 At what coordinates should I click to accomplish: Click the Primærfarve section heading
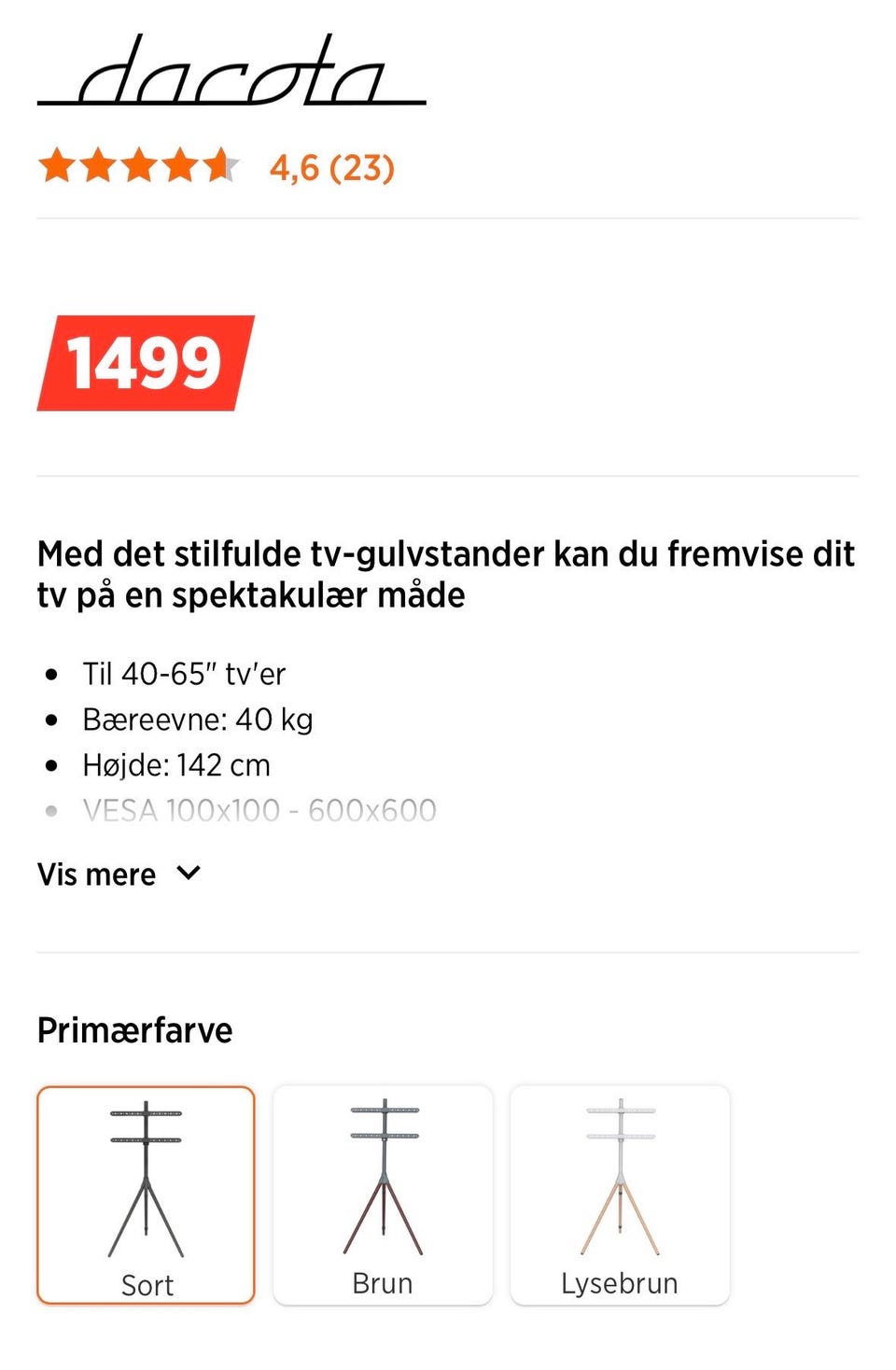coord(135,1030)
